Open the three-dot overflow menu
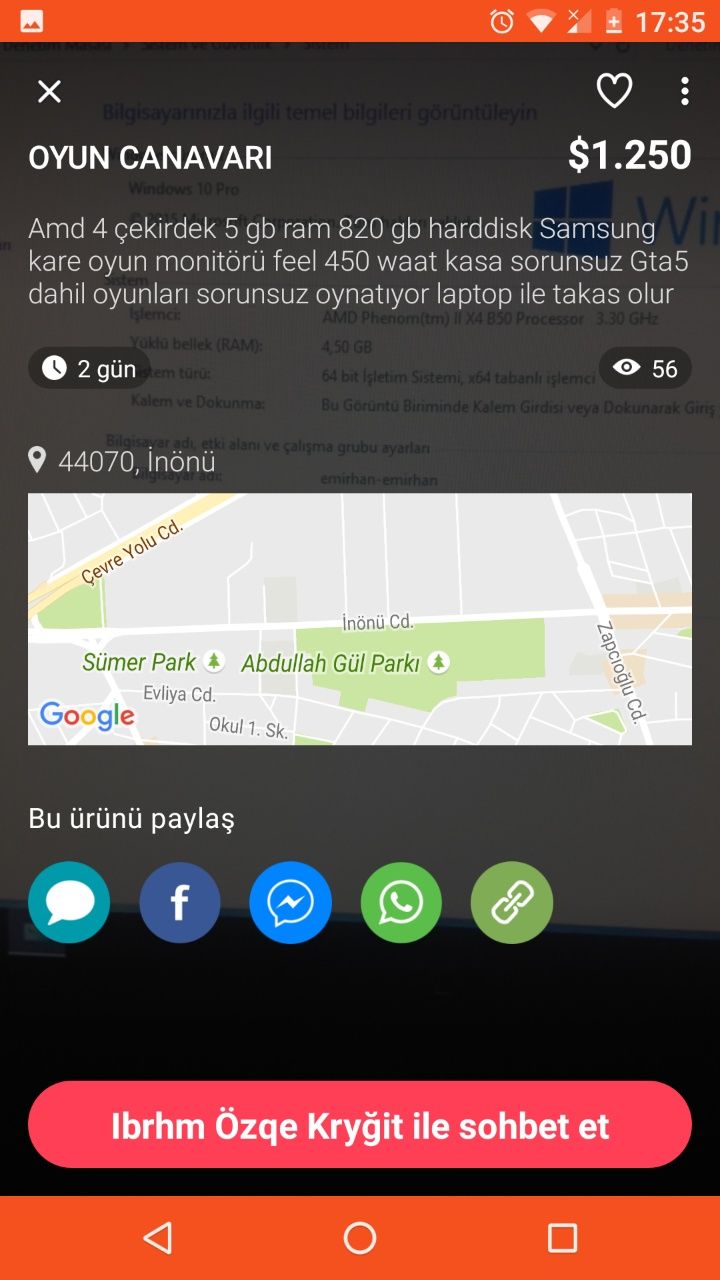 pyautogui.click(x=684, y=92)
